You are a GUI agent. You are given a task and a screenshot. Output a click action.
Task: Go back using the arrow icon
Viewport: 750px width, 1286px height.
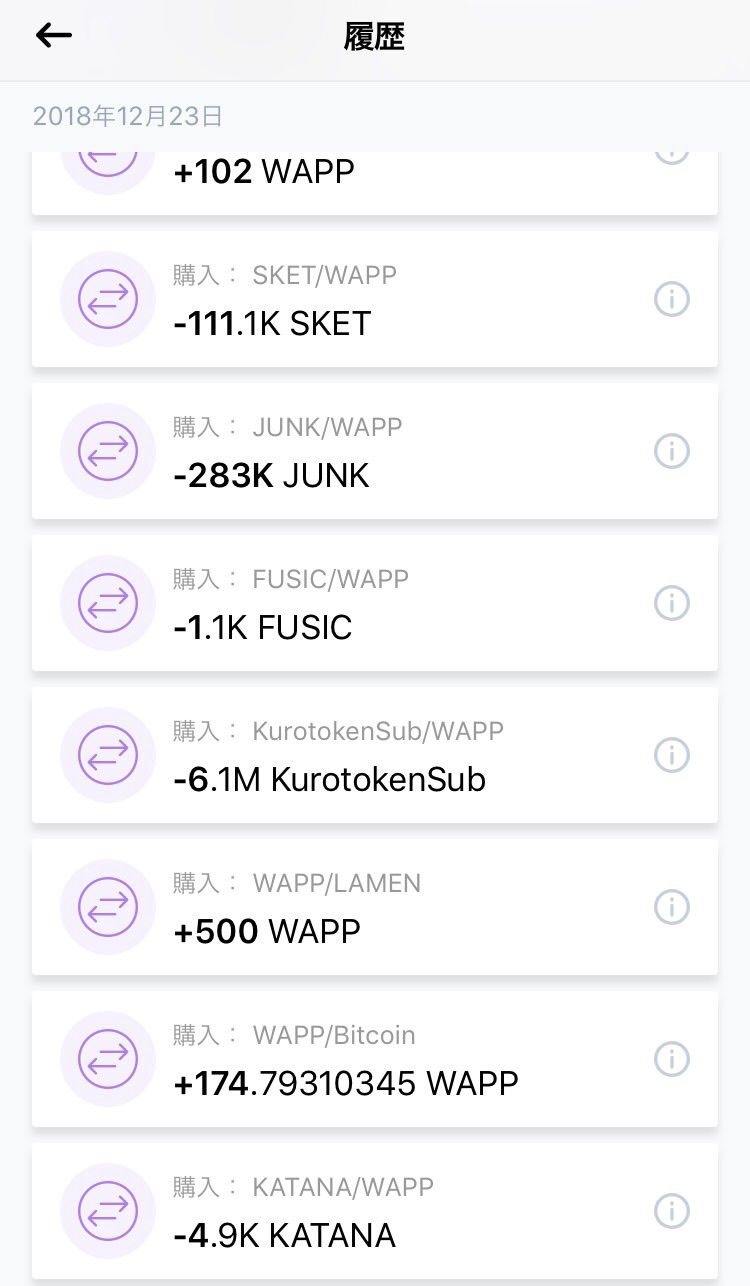[54, 36]
